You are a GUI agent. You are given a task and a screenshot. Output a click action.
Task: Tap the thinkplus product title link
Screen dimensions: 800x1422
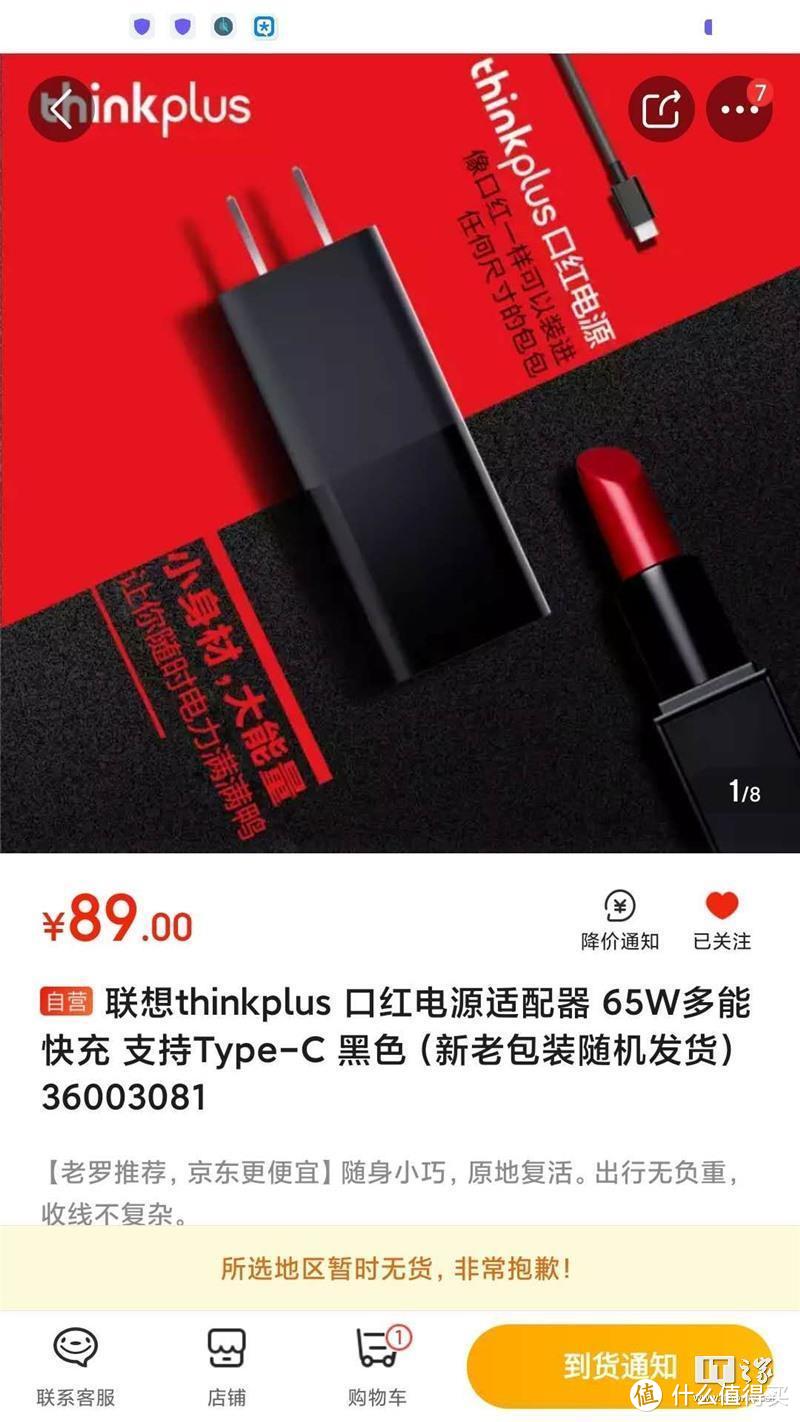(x=400, y=1045)
